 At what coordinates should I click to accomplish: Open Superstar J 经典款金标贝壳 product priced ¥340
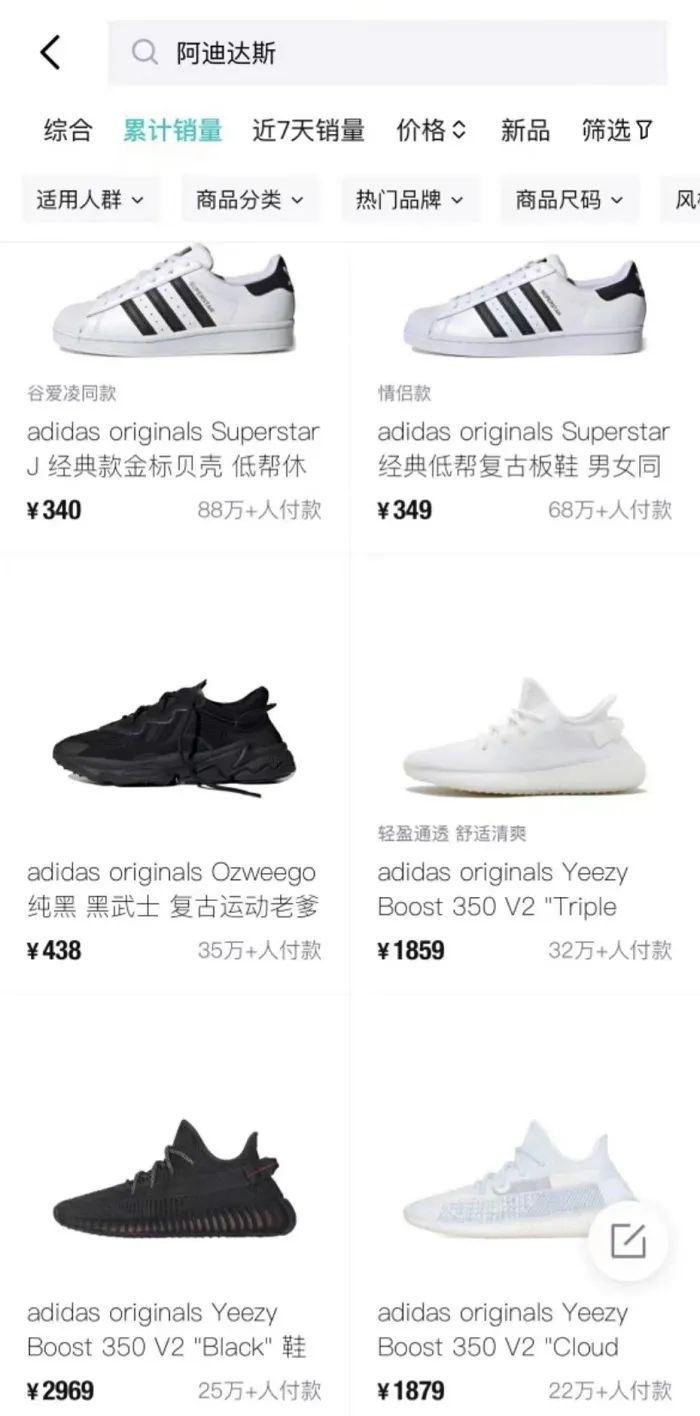(173, 400)
